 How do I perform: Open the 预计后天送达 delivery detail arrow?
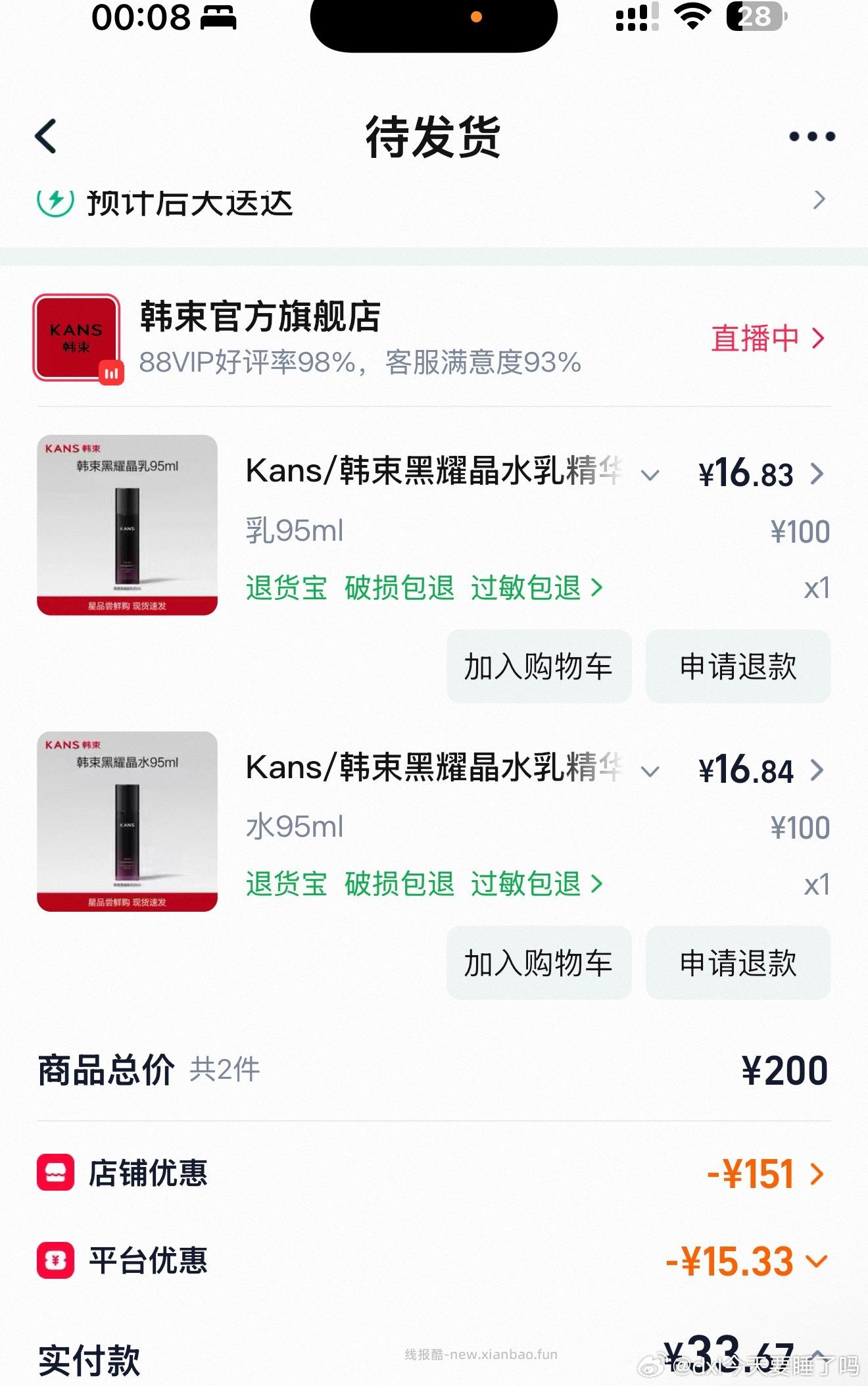tap(819, 199)
